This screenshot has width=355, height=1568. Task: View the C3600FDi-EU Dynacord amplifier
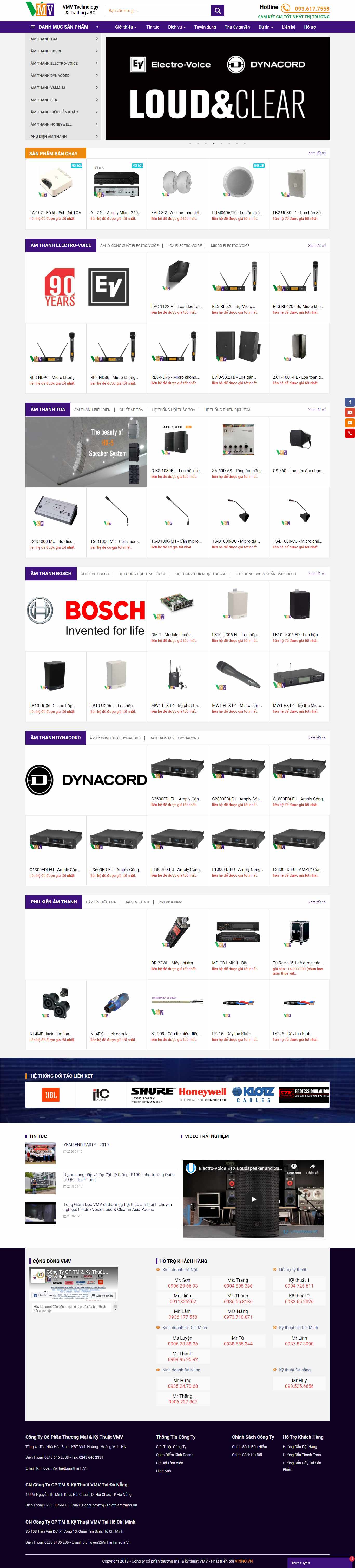176,799
